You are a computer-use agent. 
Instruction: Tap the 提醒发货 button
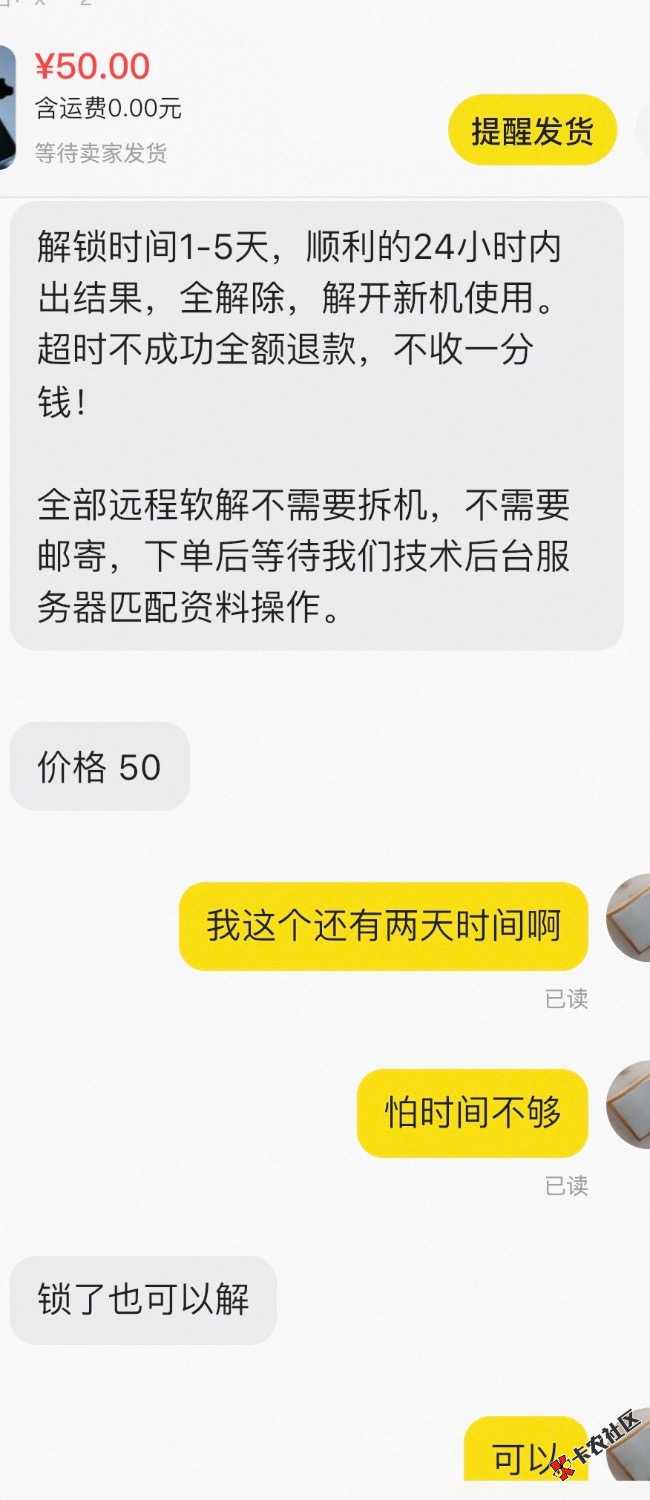(532, 131)
